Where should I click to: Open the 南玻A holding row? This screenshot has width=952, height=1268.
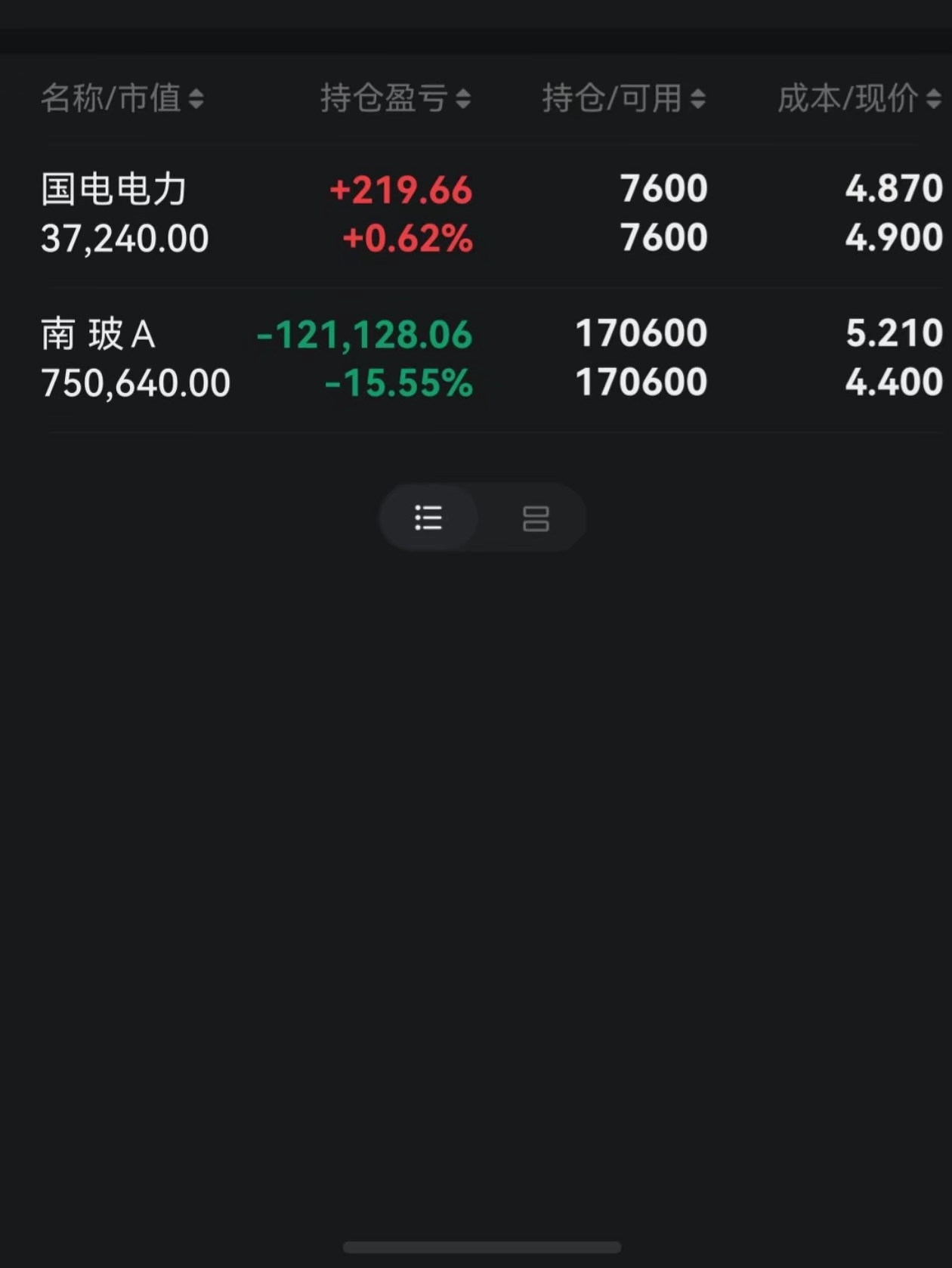(476, 358)
